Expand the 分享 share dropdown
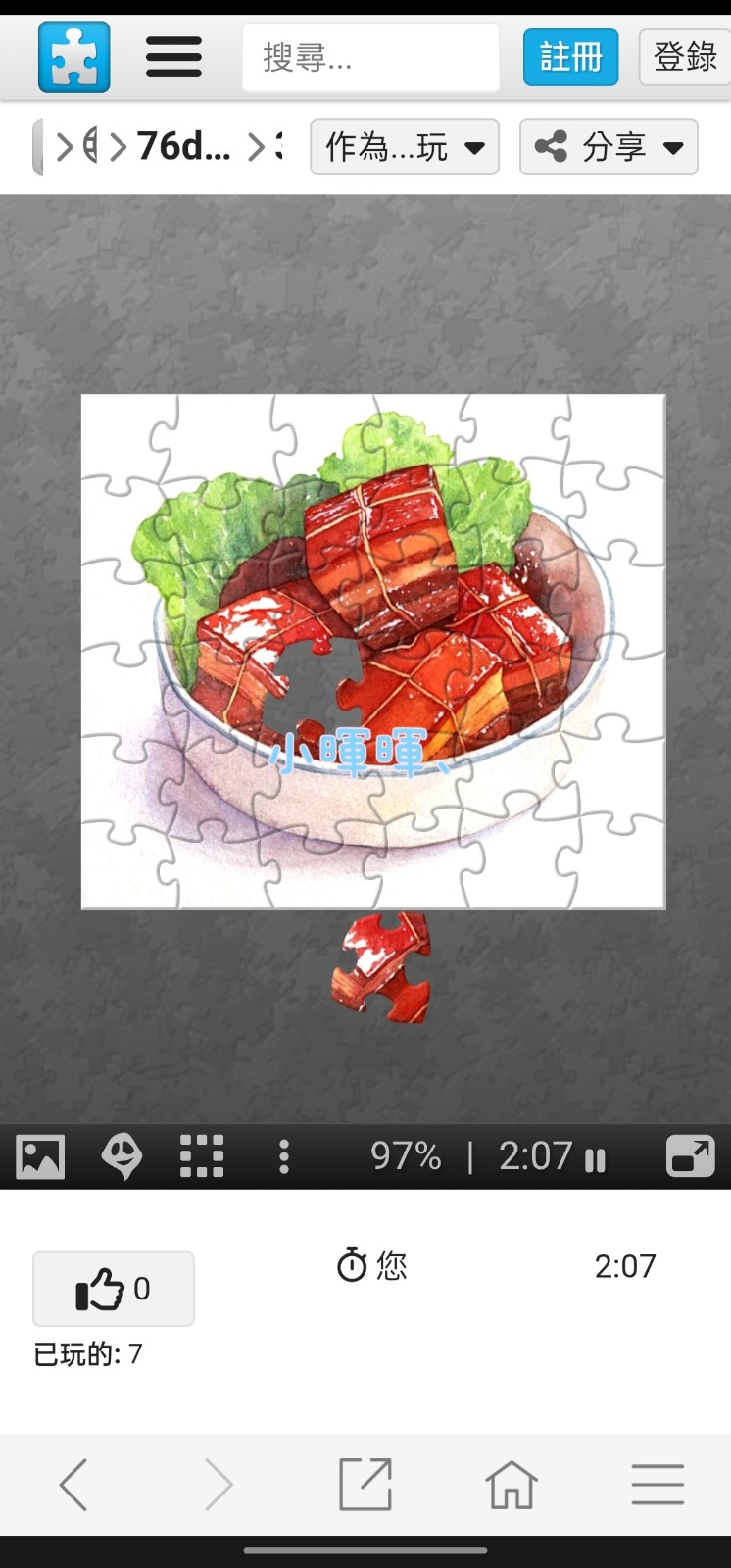This screenshot has height=1568, width=731. coord(609,147)
